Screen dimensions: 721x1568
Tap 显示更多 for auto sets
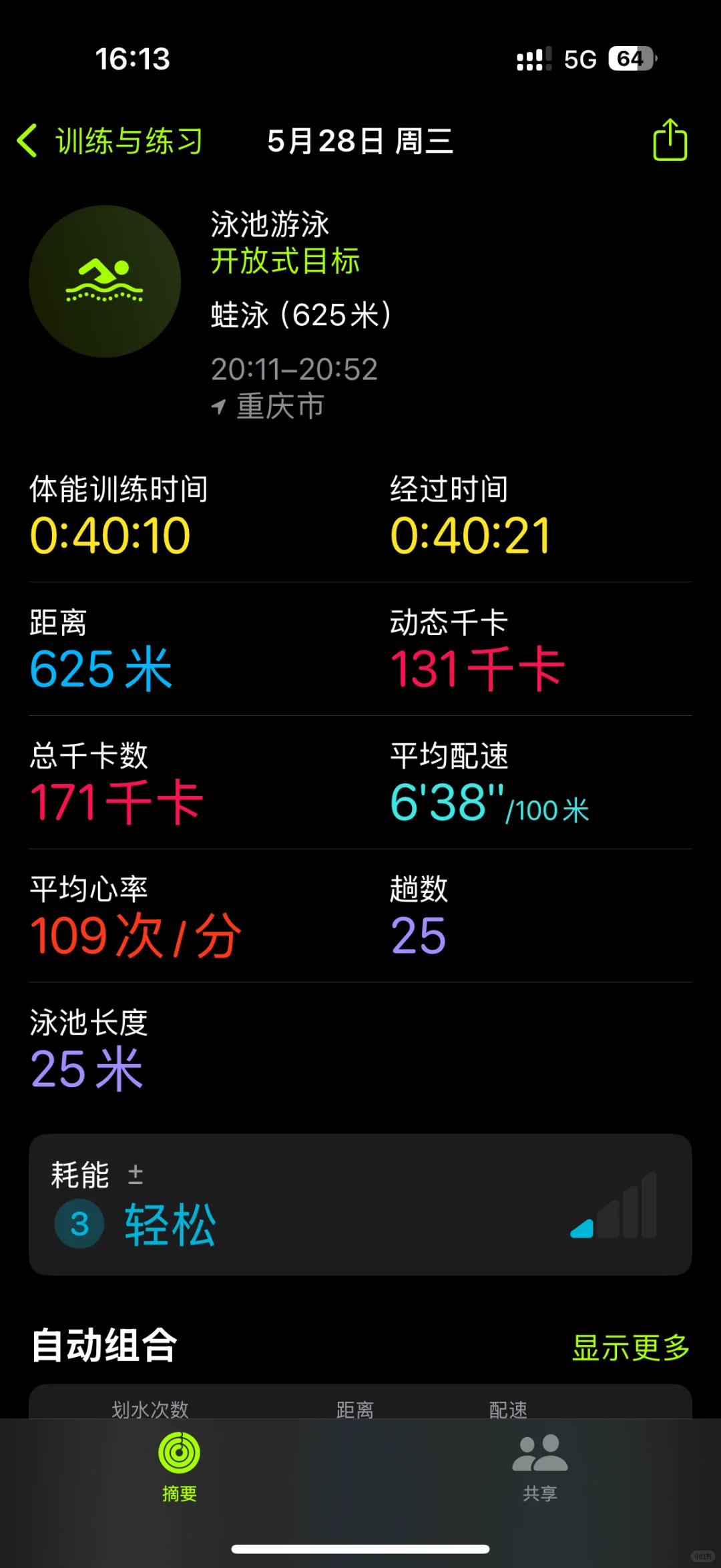(x=631, y=1347)
